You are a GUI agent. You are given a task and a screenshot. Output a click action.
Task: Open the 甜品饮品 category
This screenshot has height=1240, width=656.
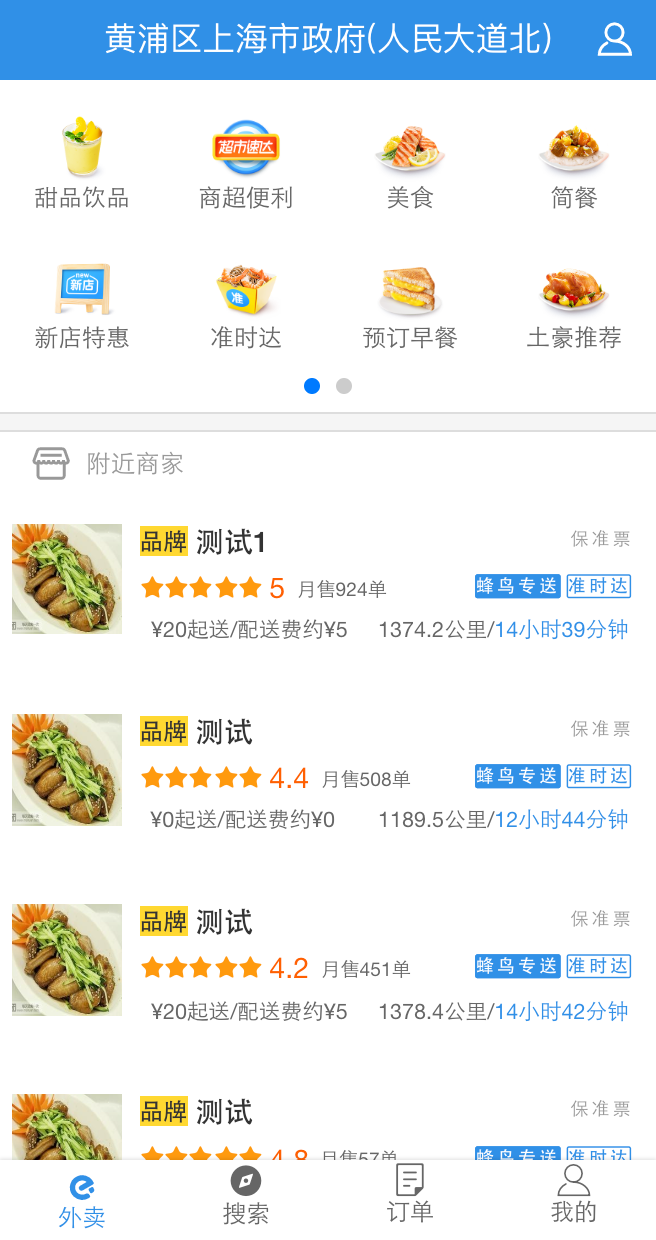point(82,164)
